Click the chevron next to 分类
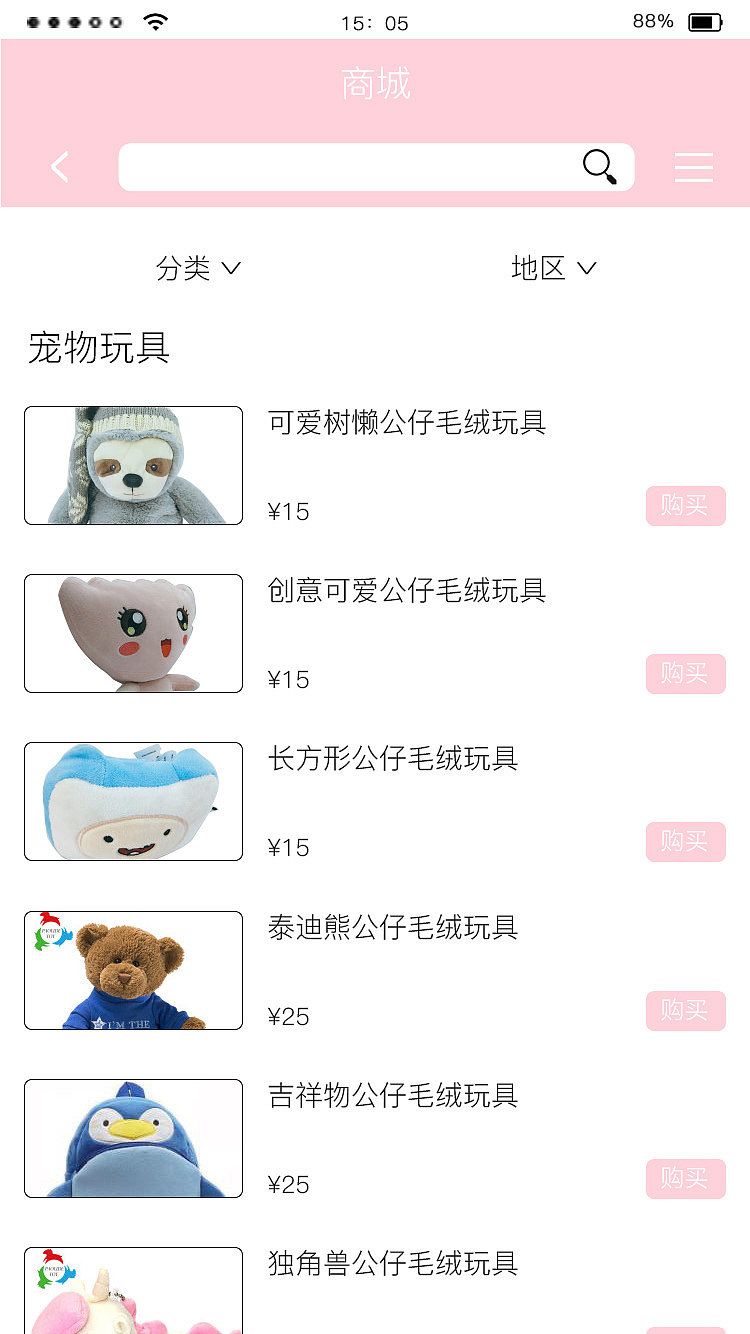Image resolution: width=750 pixels, height=1334 pixels. pyautogui.click(x=233, y=269)
